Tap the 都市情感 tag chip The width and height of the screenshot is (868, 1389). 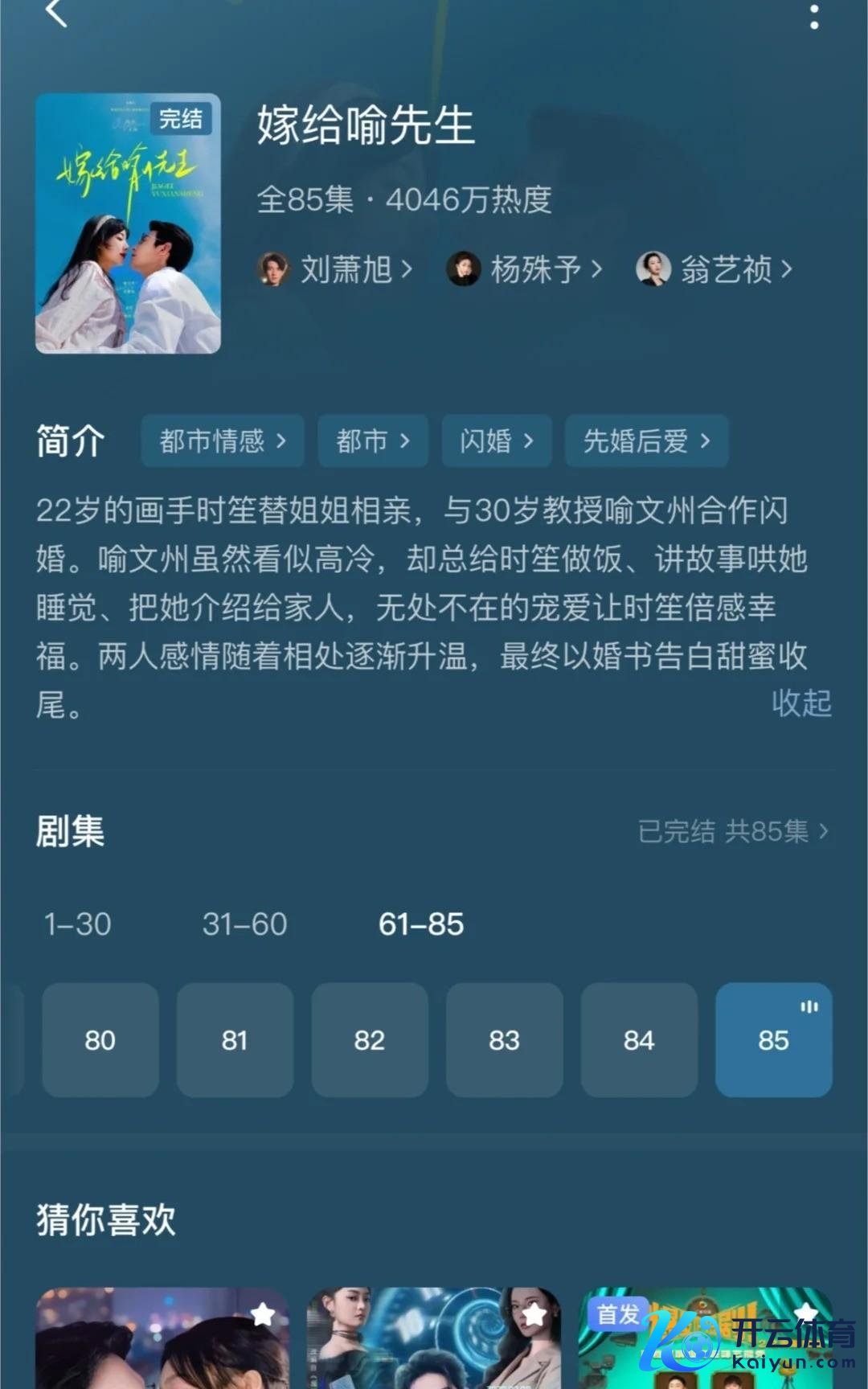[x=223, y=440]
